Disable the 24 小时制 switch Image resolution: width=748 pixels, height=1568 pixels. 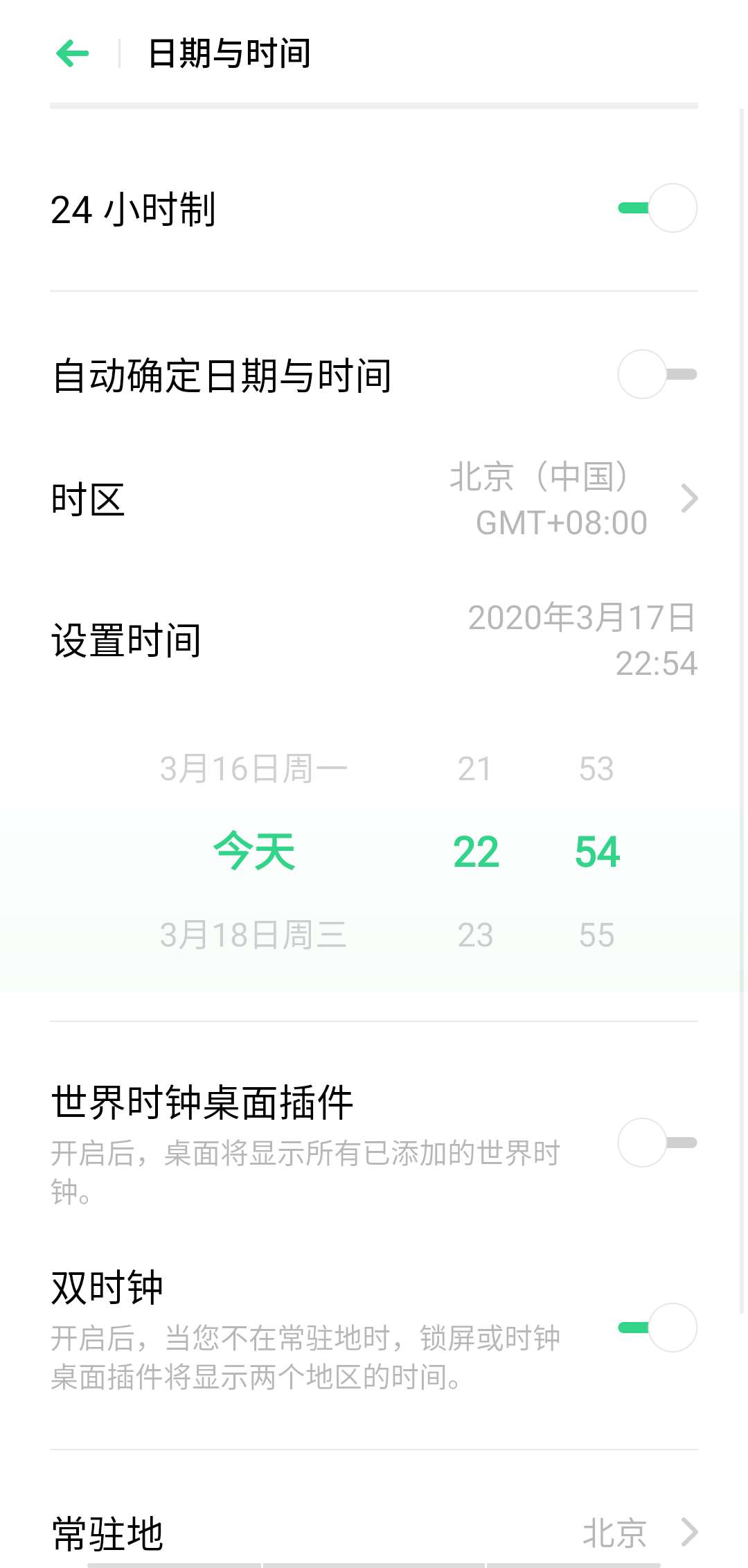(x=657, y=208)
